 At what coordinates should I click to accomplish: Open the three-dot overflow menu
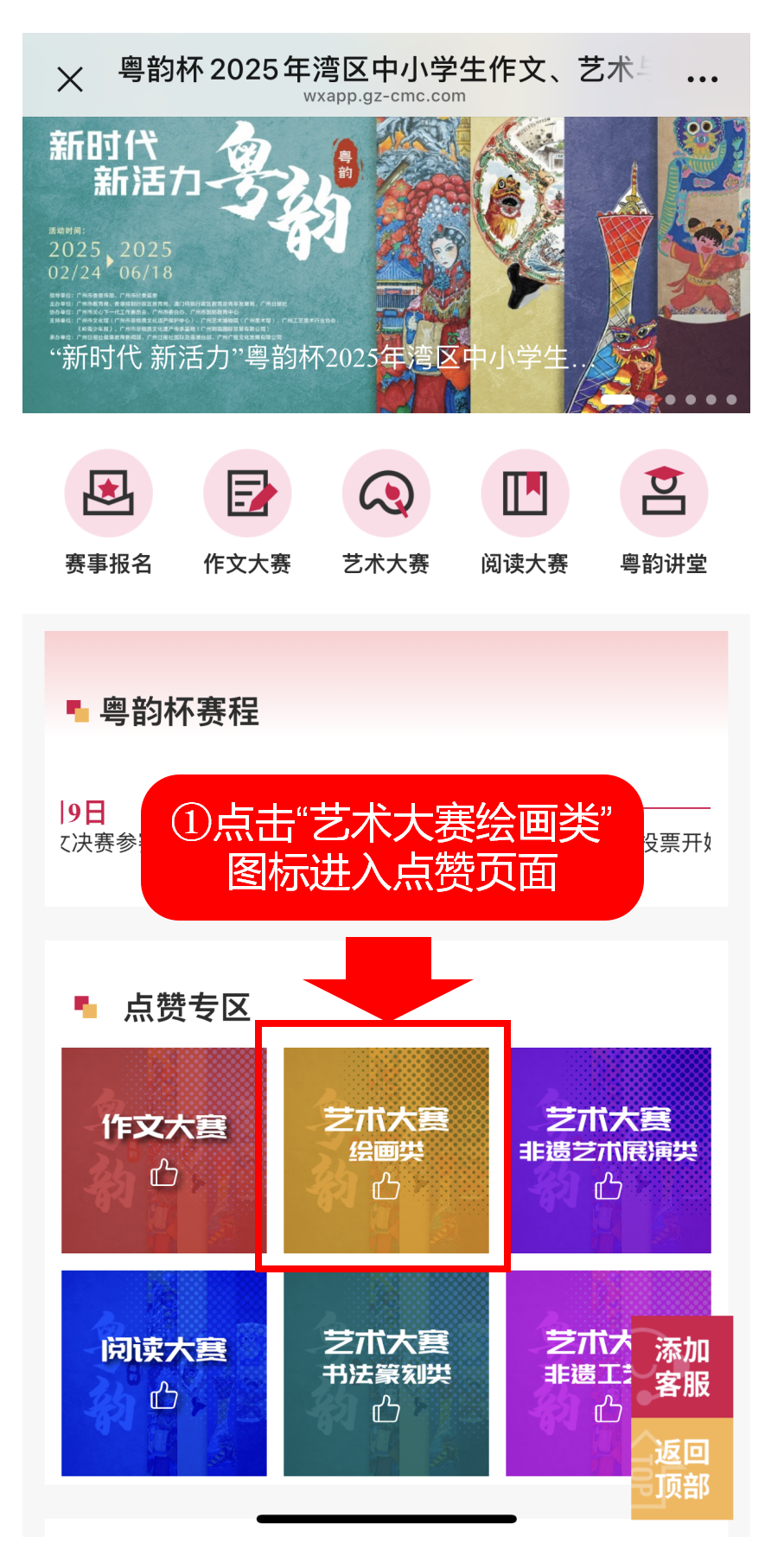[x=702, y=80]
